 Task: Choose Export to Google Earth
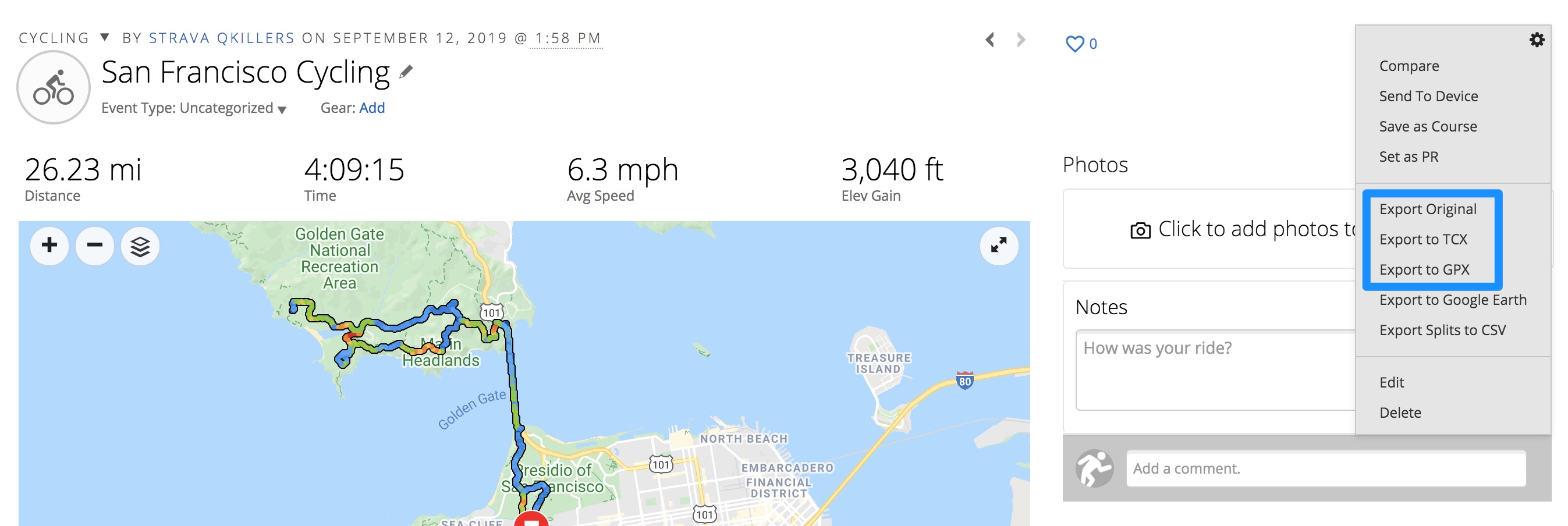(x=1452, y=300)
